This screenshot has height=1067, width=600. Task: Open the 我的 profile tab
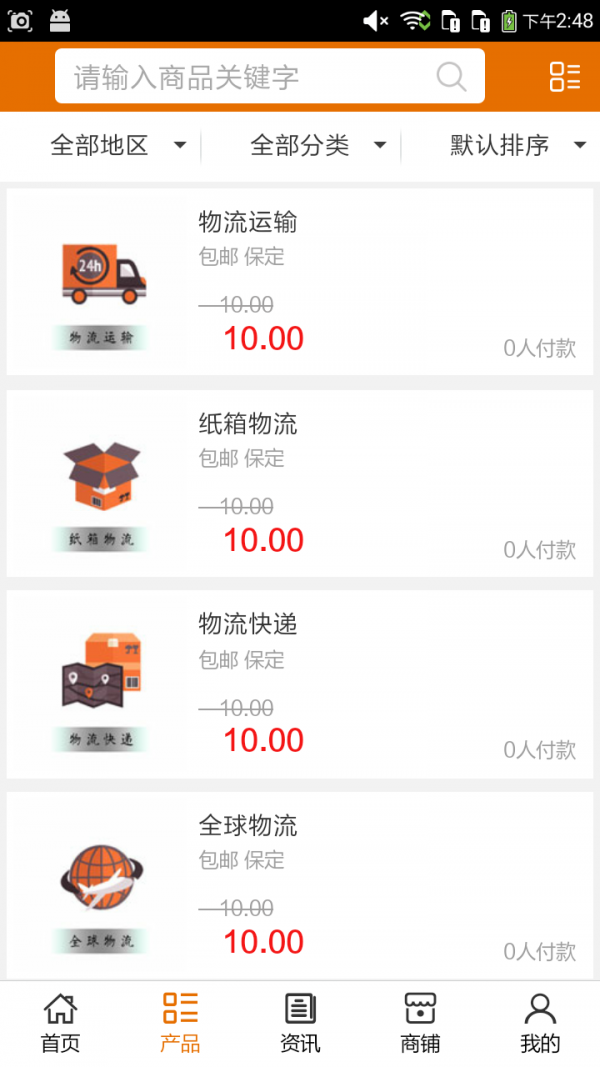(540, 1023)
